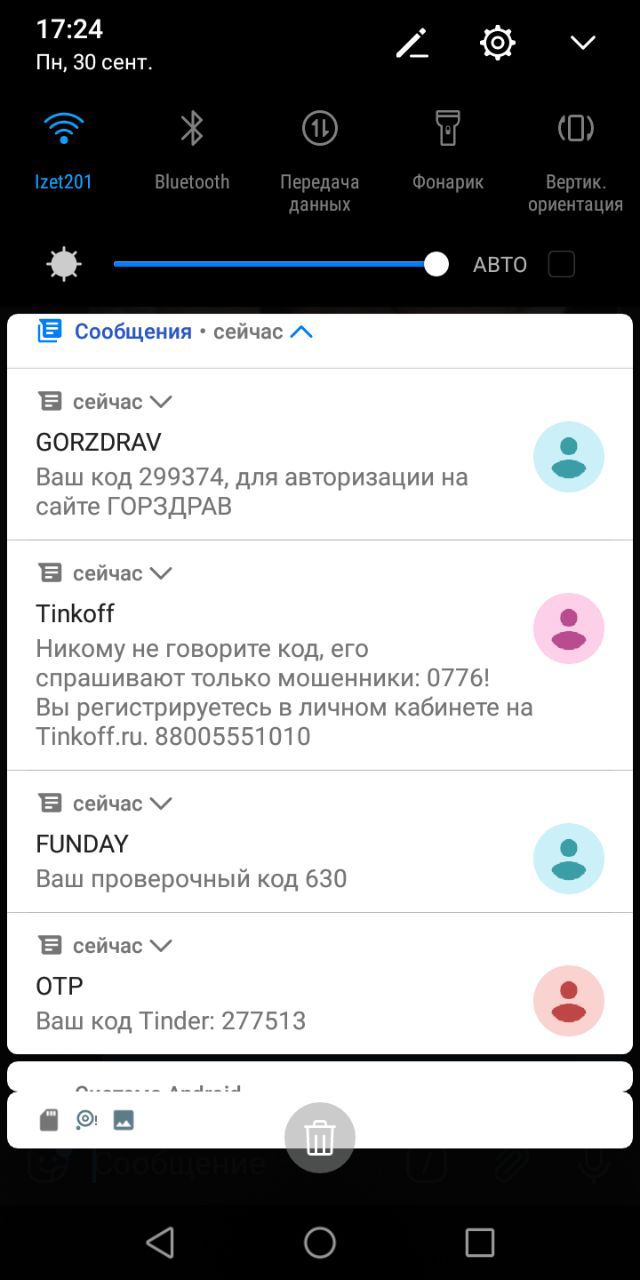The image size is (640, 1280).
Task: Toggle the Izet201 Wi-Fi tile
Action: [64, 151]
